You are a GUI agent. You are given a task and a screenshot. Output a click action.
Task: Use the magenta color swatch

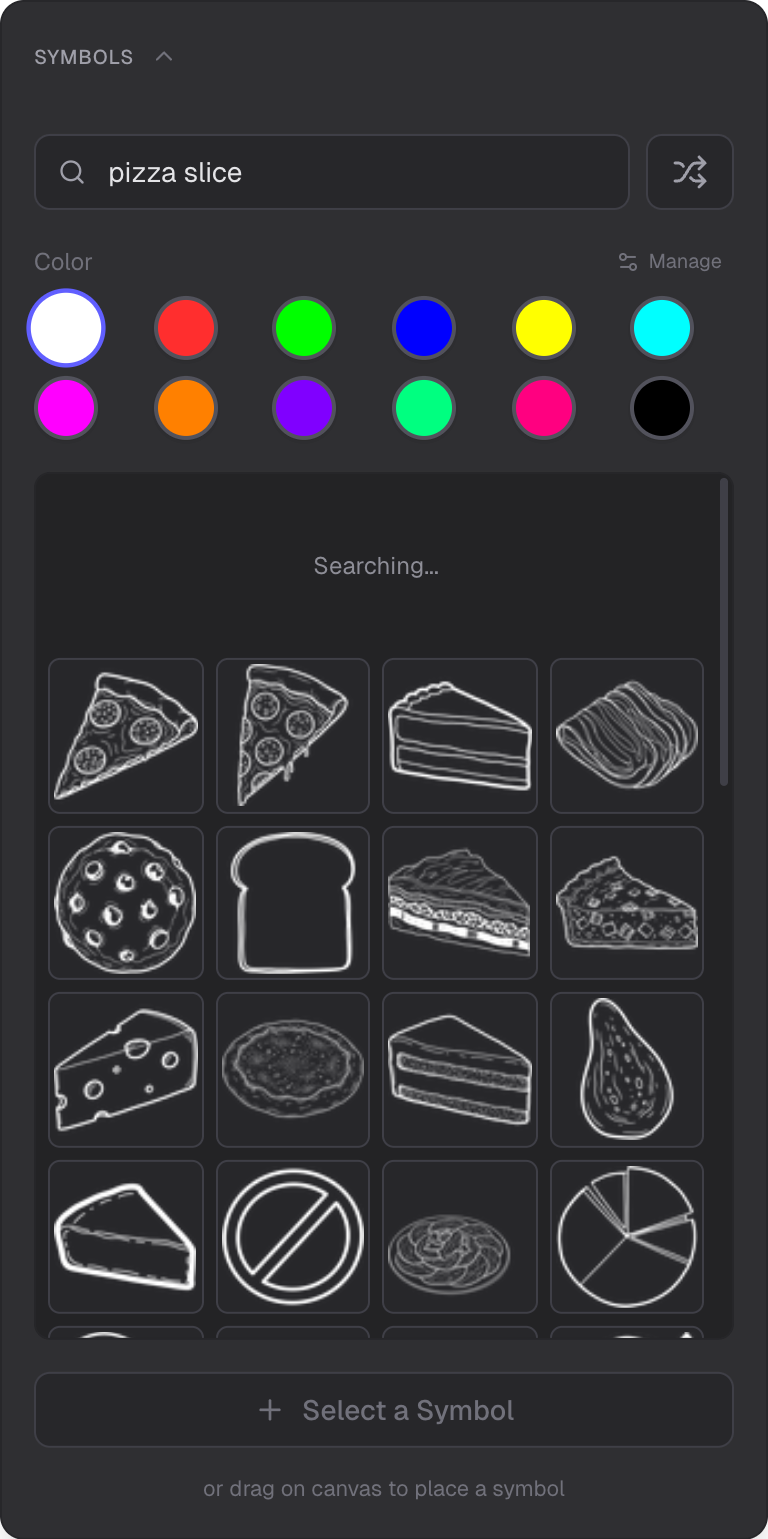pos(66,408)
